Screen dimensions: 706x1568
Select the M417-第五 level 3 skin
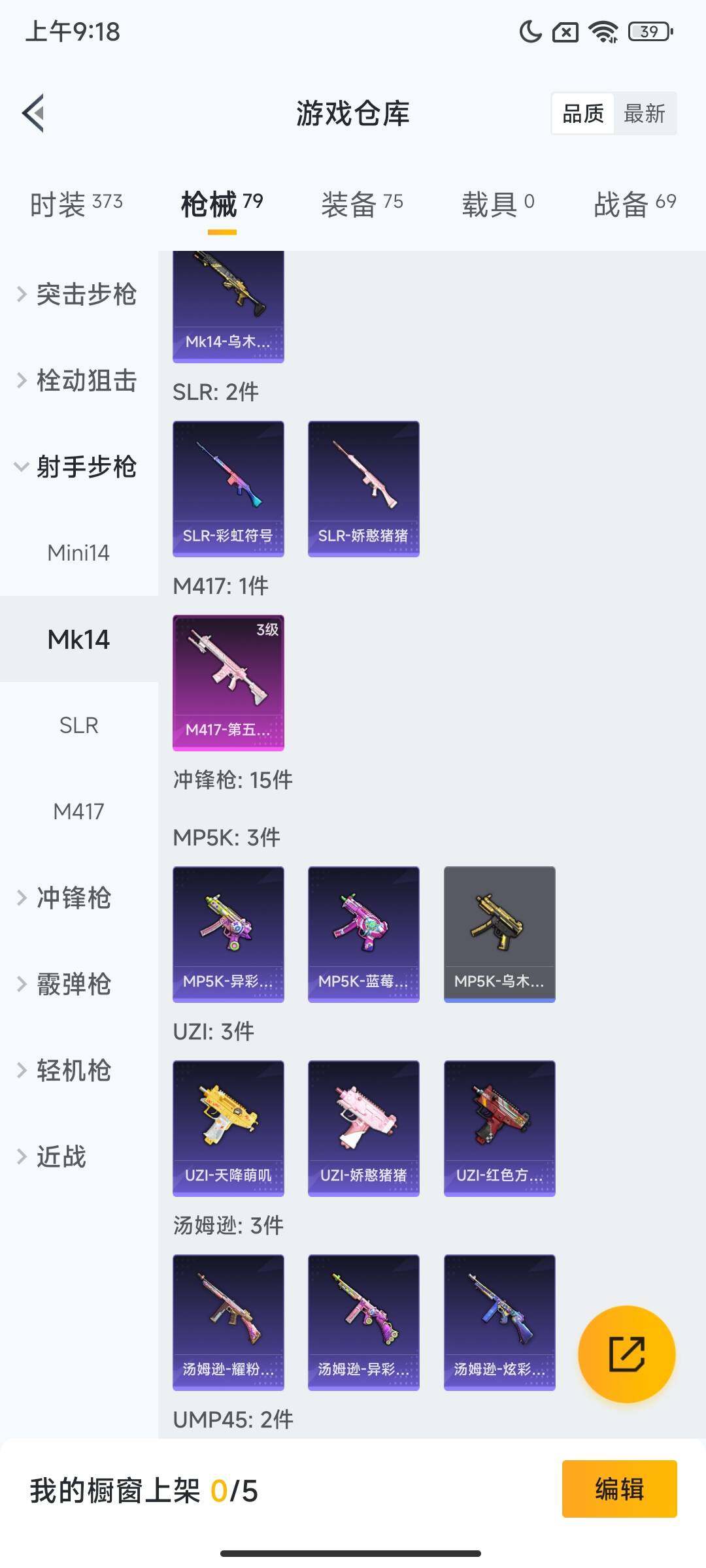click(228, 683)
